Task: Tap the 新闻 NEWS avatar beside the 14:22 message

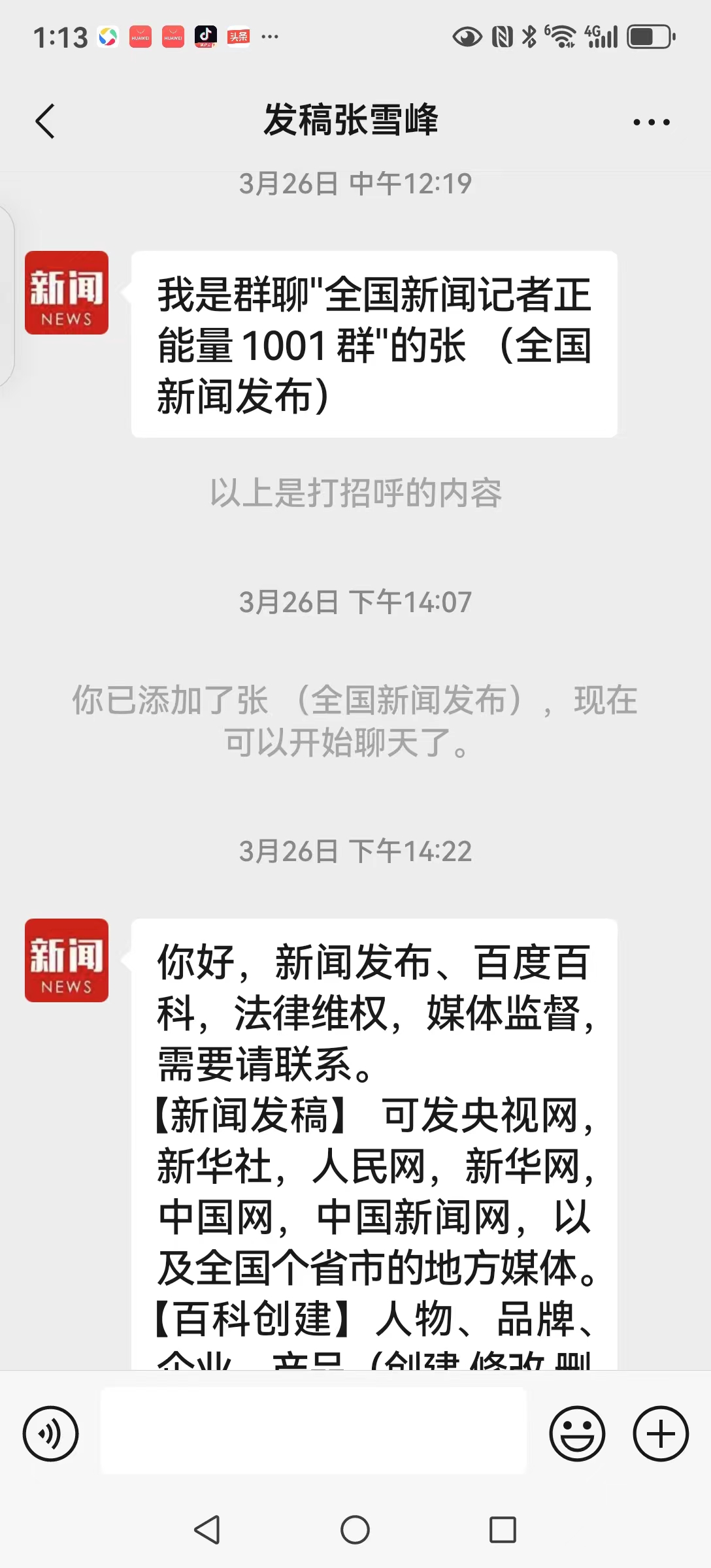Action: point(66,960)
